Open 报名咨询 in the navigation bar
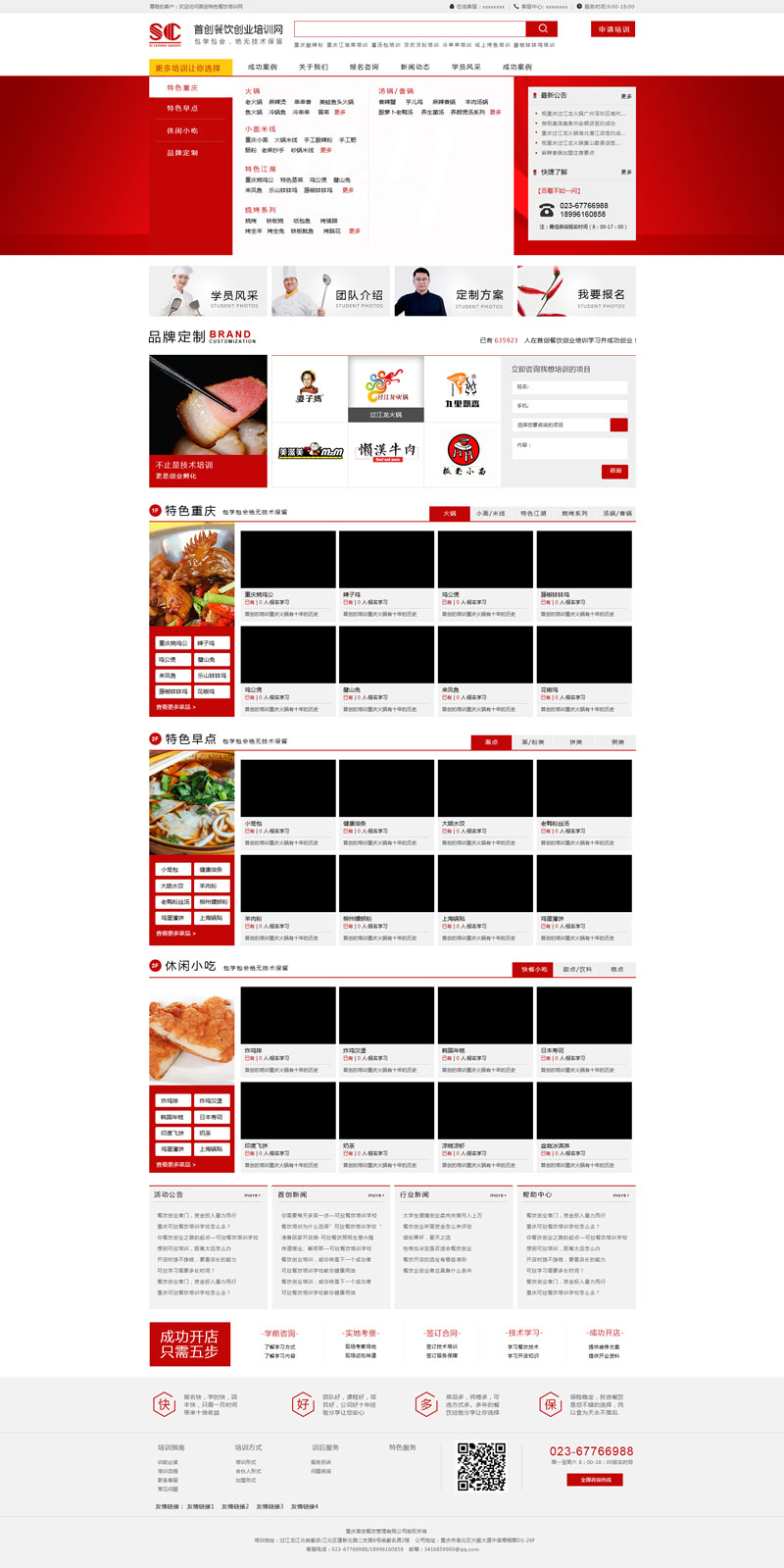Image resolution: width=784 pixels, height=1568 pixels. pyautogui.click(x=364, y=67)
